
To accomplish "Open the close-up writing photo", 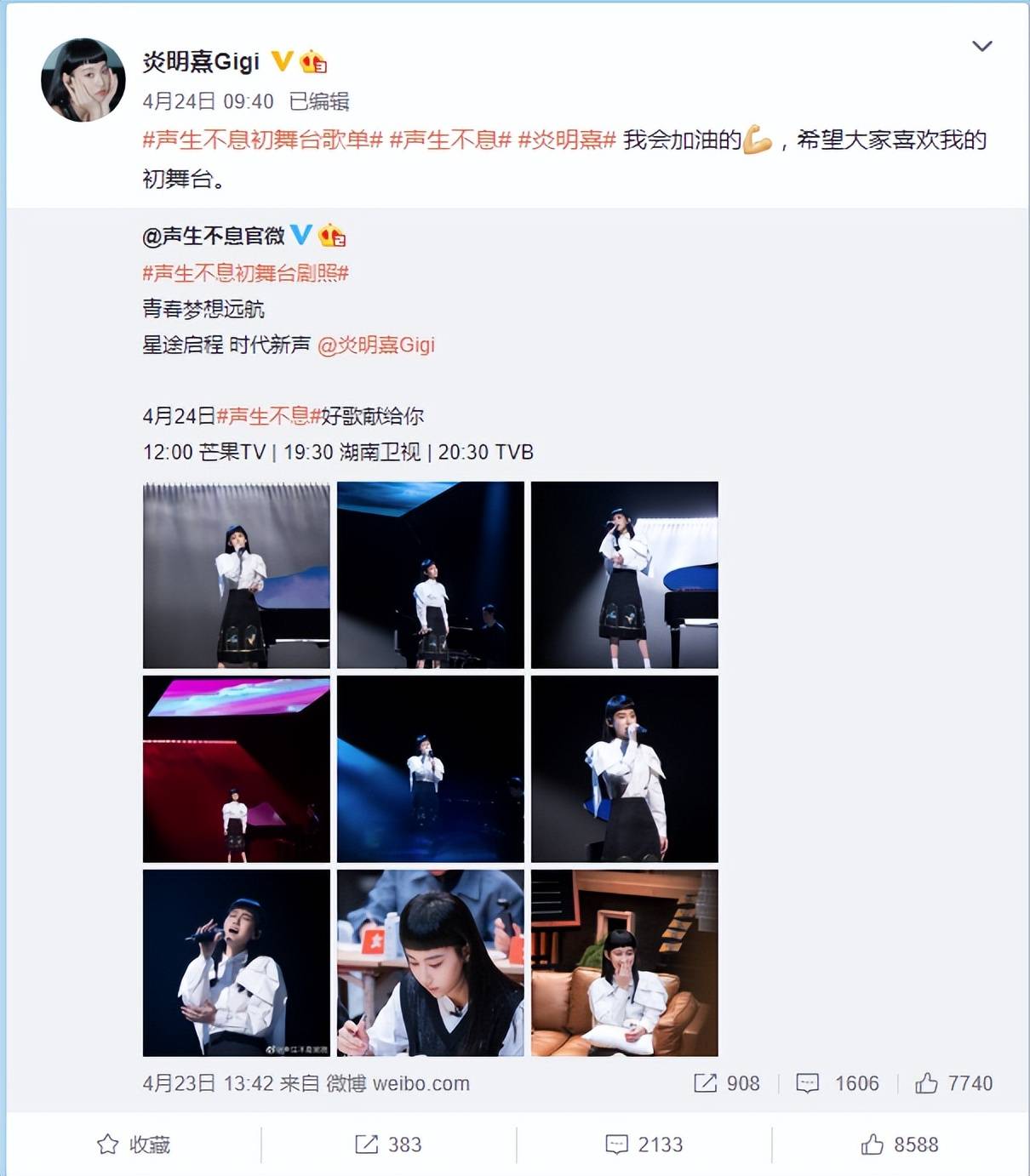I will (x=430, y=962).
